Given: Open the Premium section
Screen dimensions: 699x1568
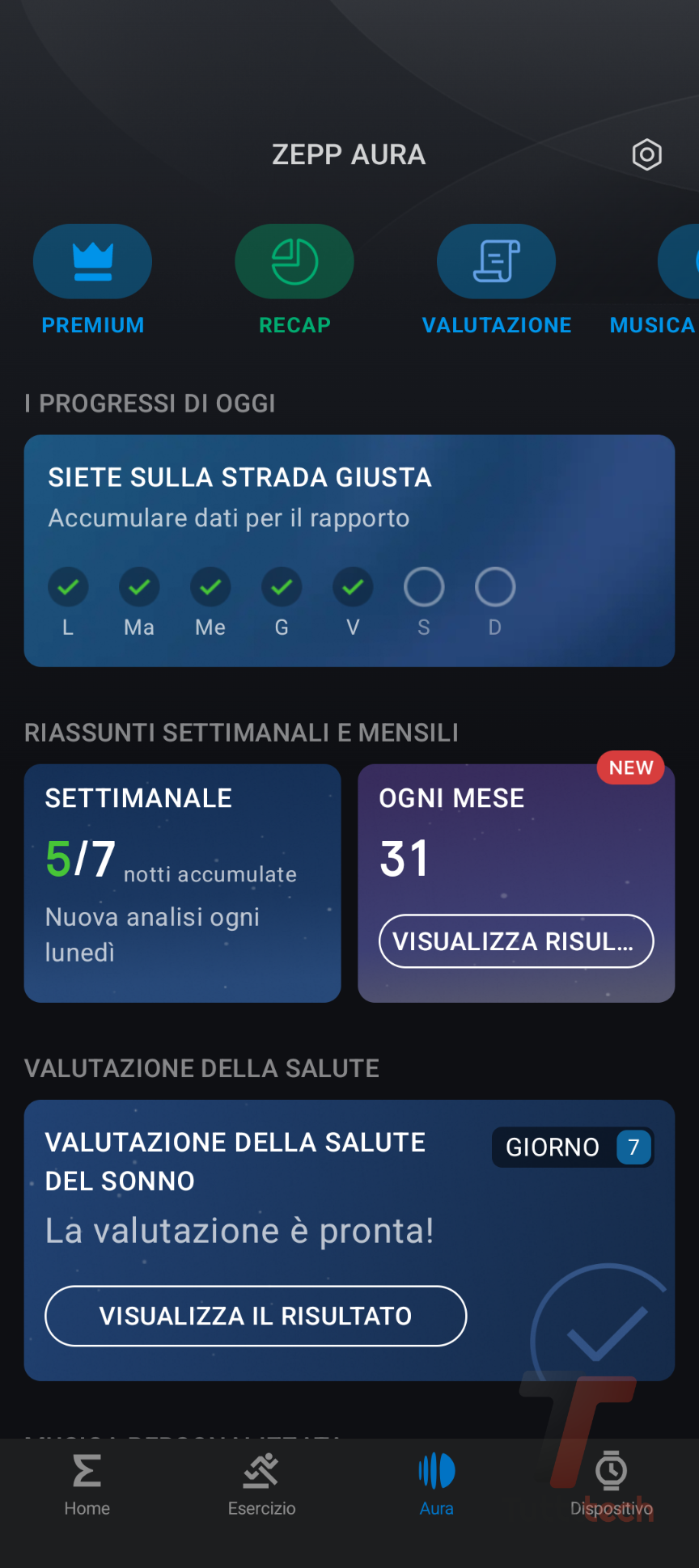Looking at the screenshot, I should point(92,262).
